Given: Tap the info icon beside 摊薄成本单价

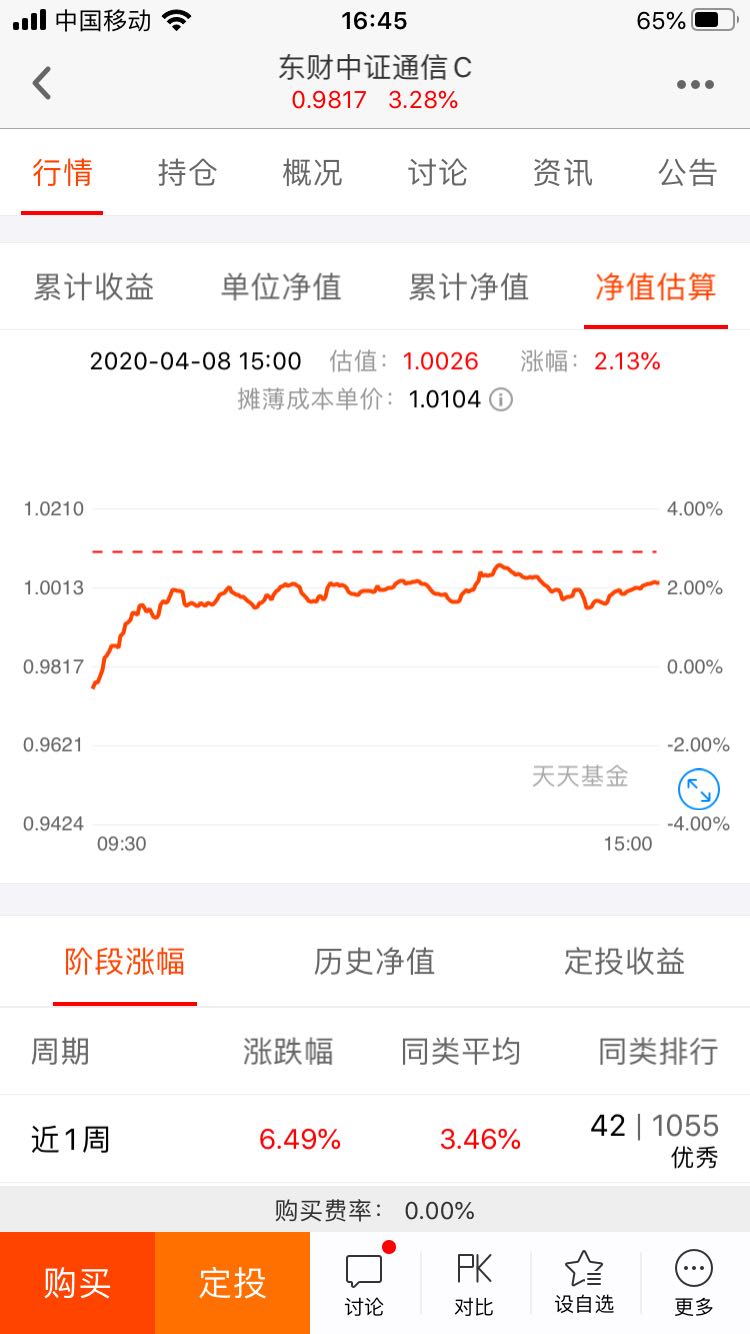Looking at the screenshot, I should click(x=501, y=400).
